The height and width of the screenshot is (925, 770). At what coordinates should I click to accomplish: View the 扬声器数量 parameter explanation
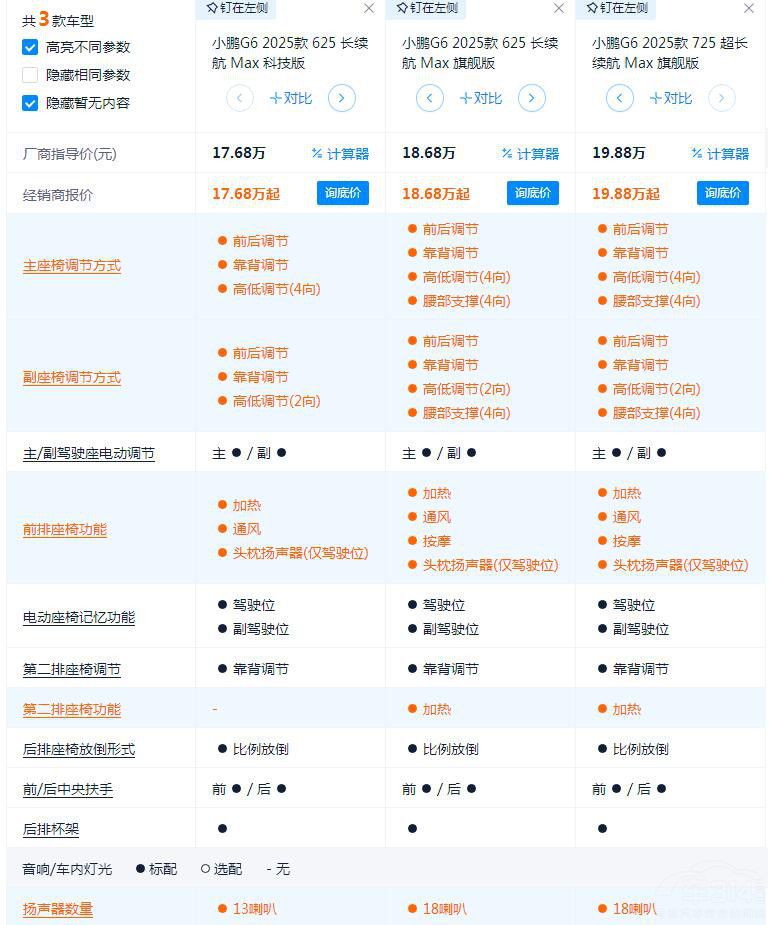(x=58, y=909)
